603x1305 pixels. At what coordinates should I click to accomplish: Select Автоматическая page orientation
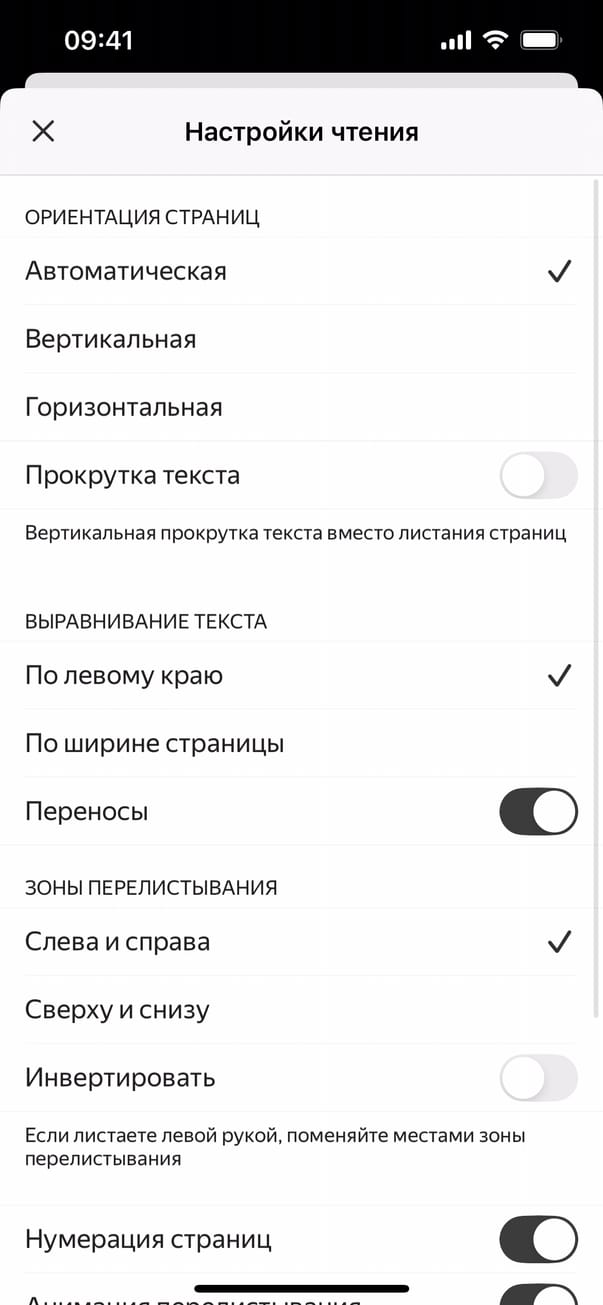pyautogui.click(x=300, y=271)
